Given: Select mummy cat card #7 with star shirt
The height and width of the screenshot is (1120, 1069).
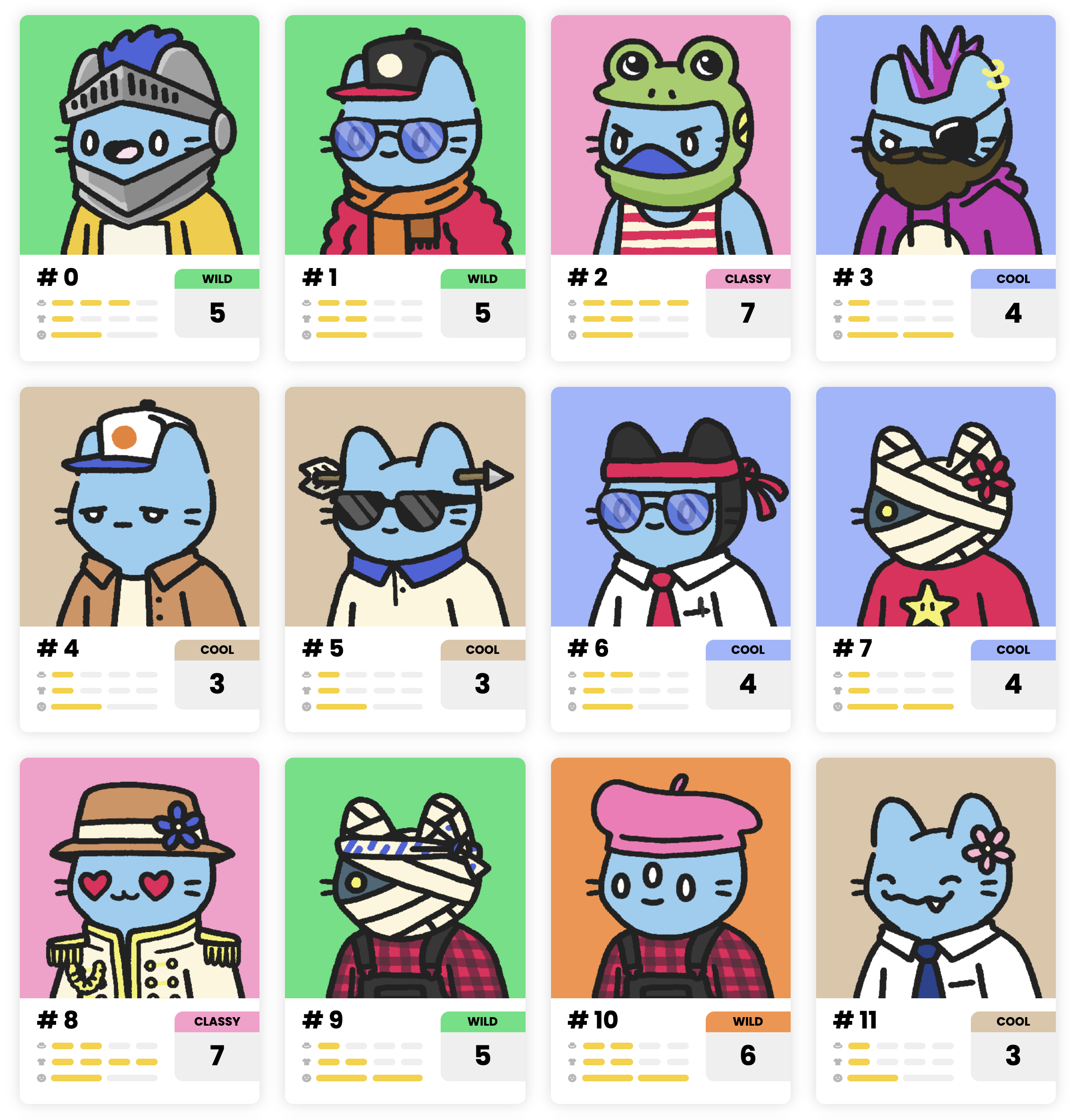Looking at the screenshot, I should coord(935,507).
